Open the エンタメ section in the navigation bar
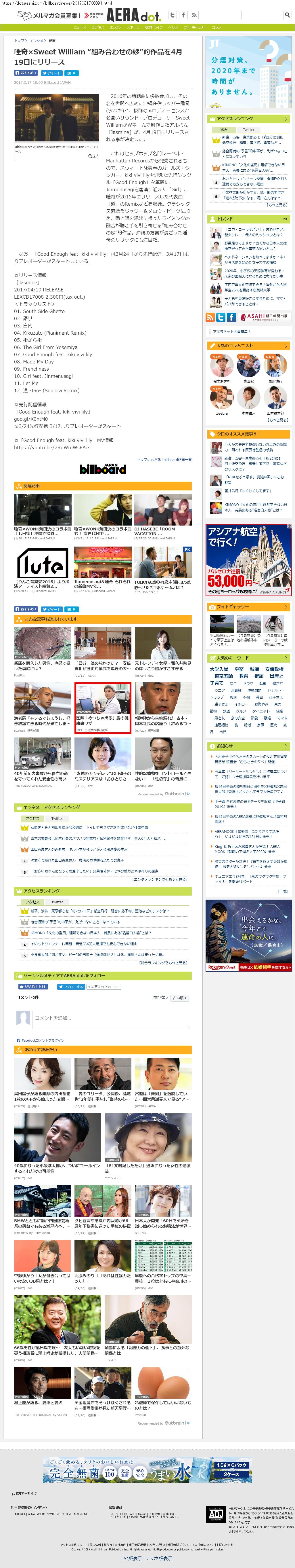This screenshot has height=1568, width=295. (x=116, y=27)
